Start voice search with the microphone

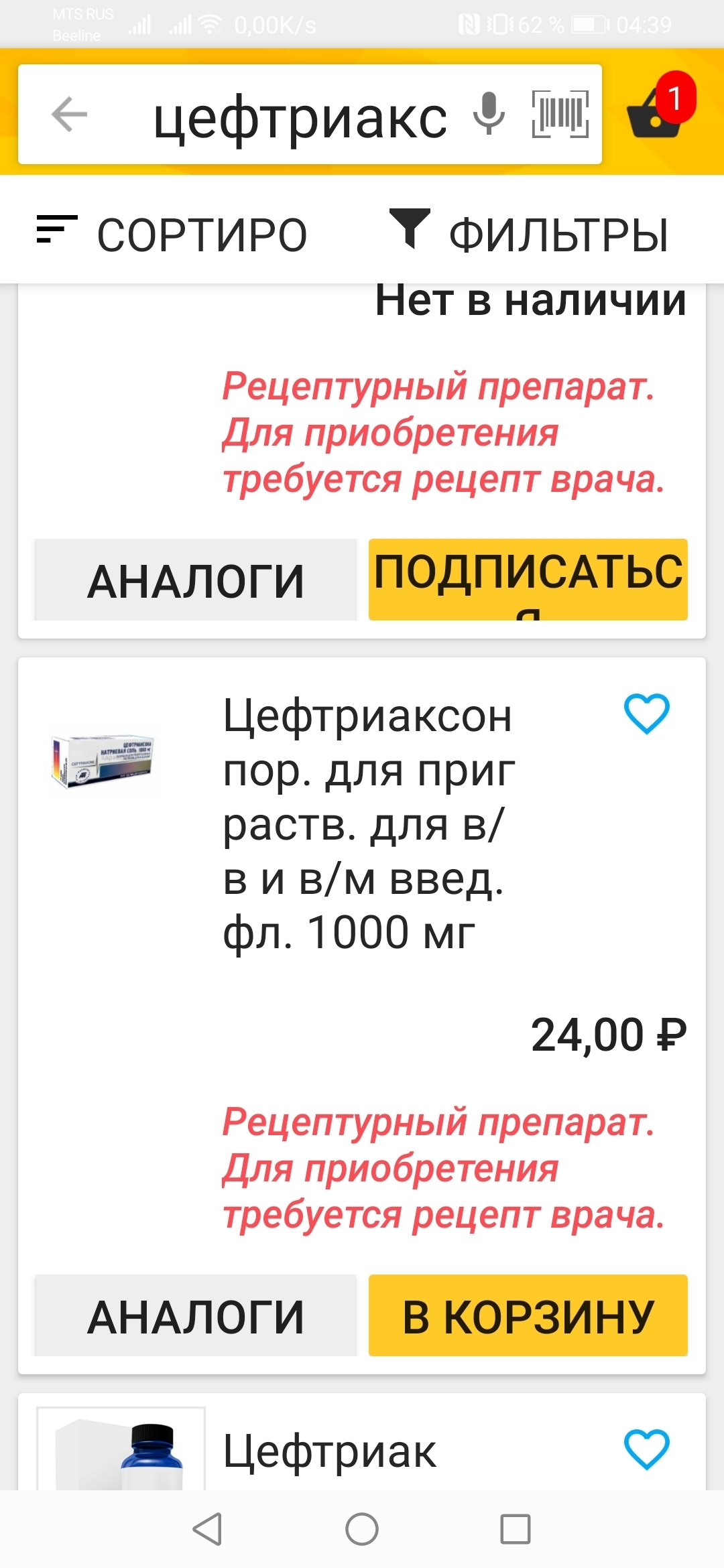pyautogui.click(x=489, y=113)
